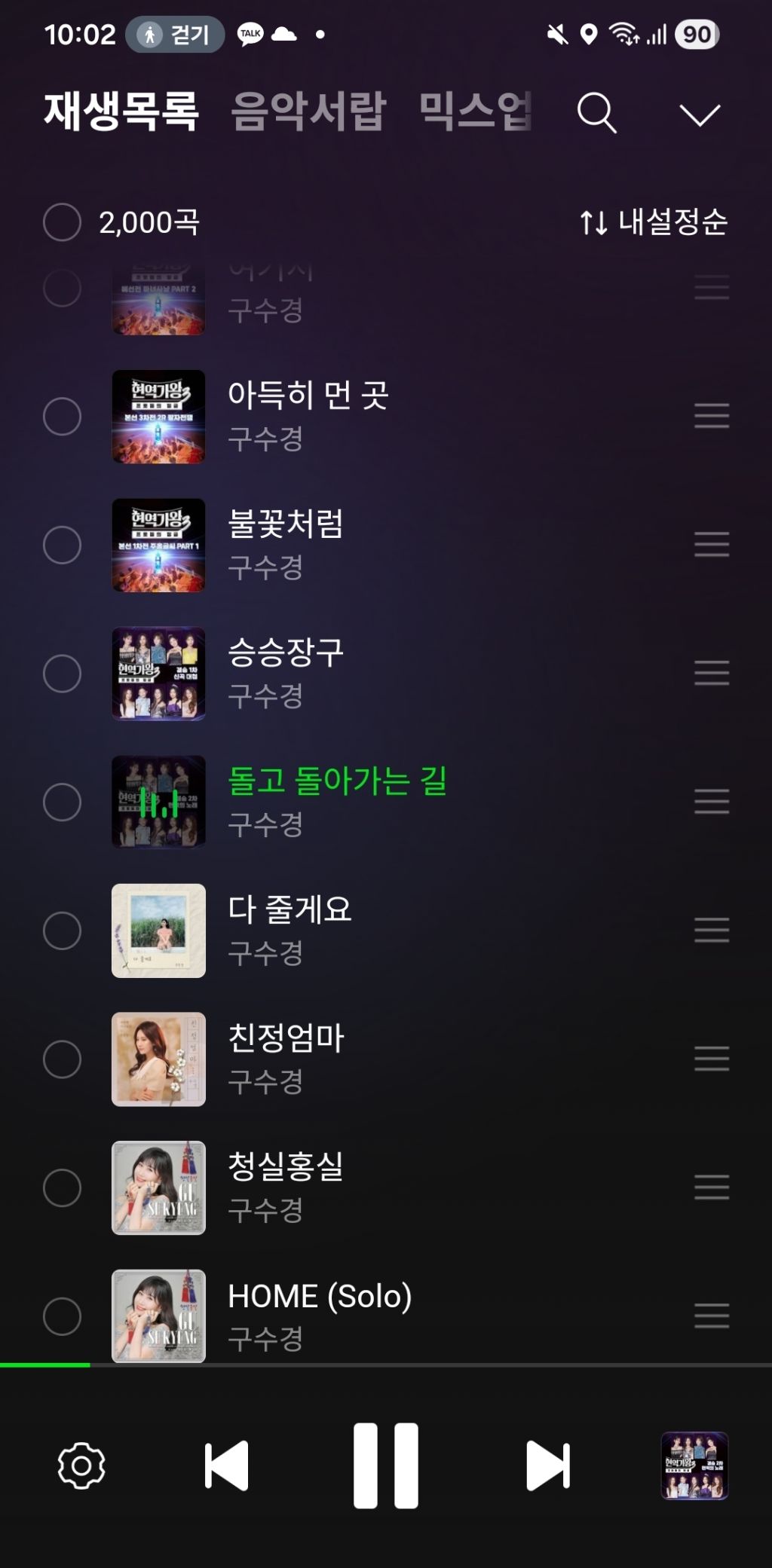772x1568 pixels.
Task: Change sort order via 내설정순
Action: tap(654, 222)
